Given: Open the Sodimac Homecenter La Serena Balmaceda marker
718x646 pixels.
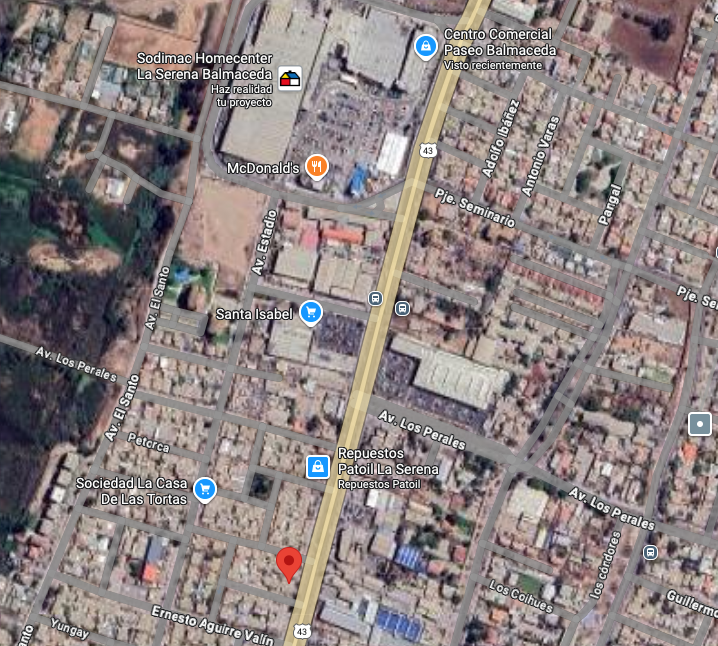Looking at the screenshot, I should [289, 79].
